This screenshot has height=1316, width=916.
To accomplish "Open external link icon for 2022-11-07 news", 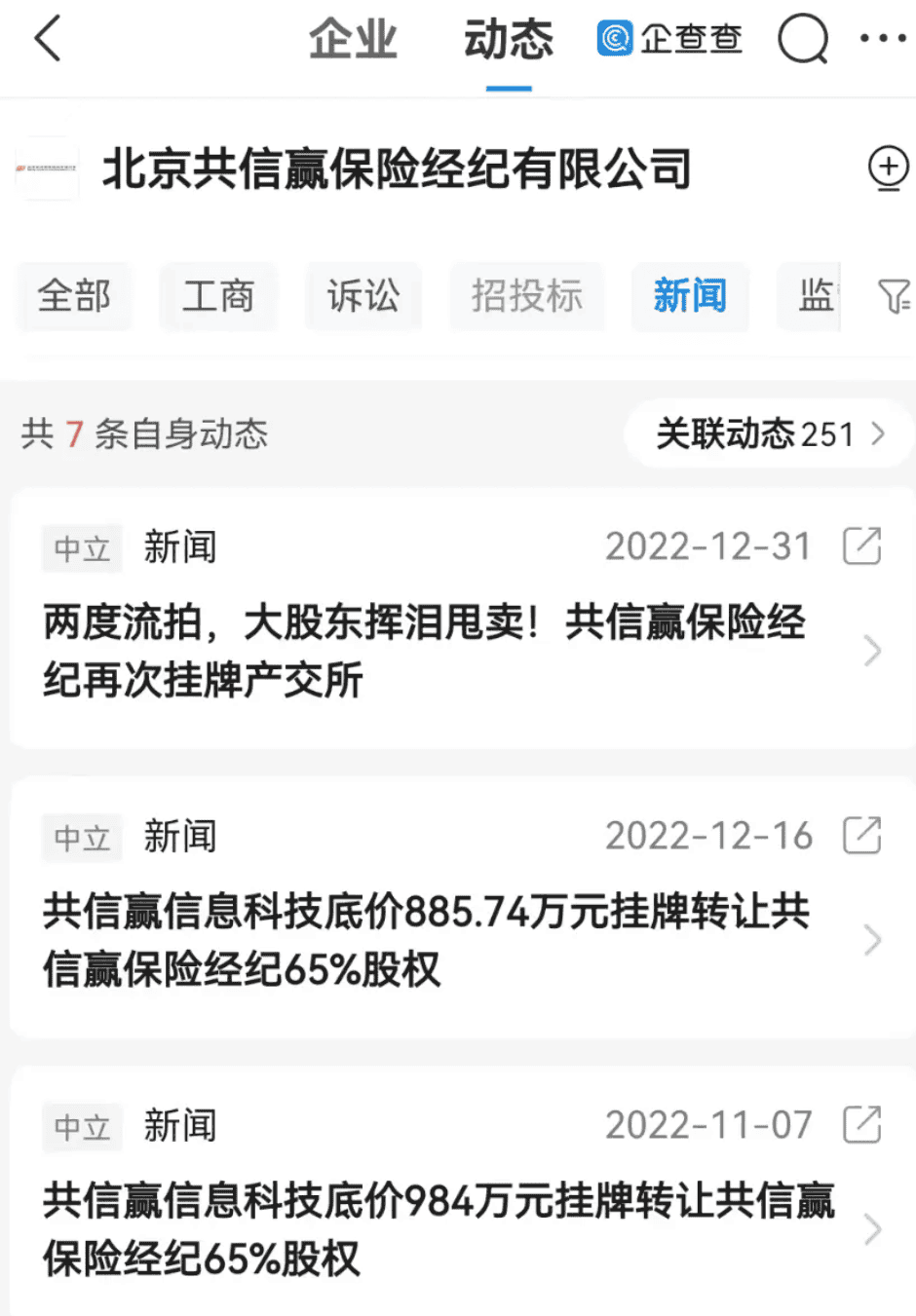I will coord(861,1125).
